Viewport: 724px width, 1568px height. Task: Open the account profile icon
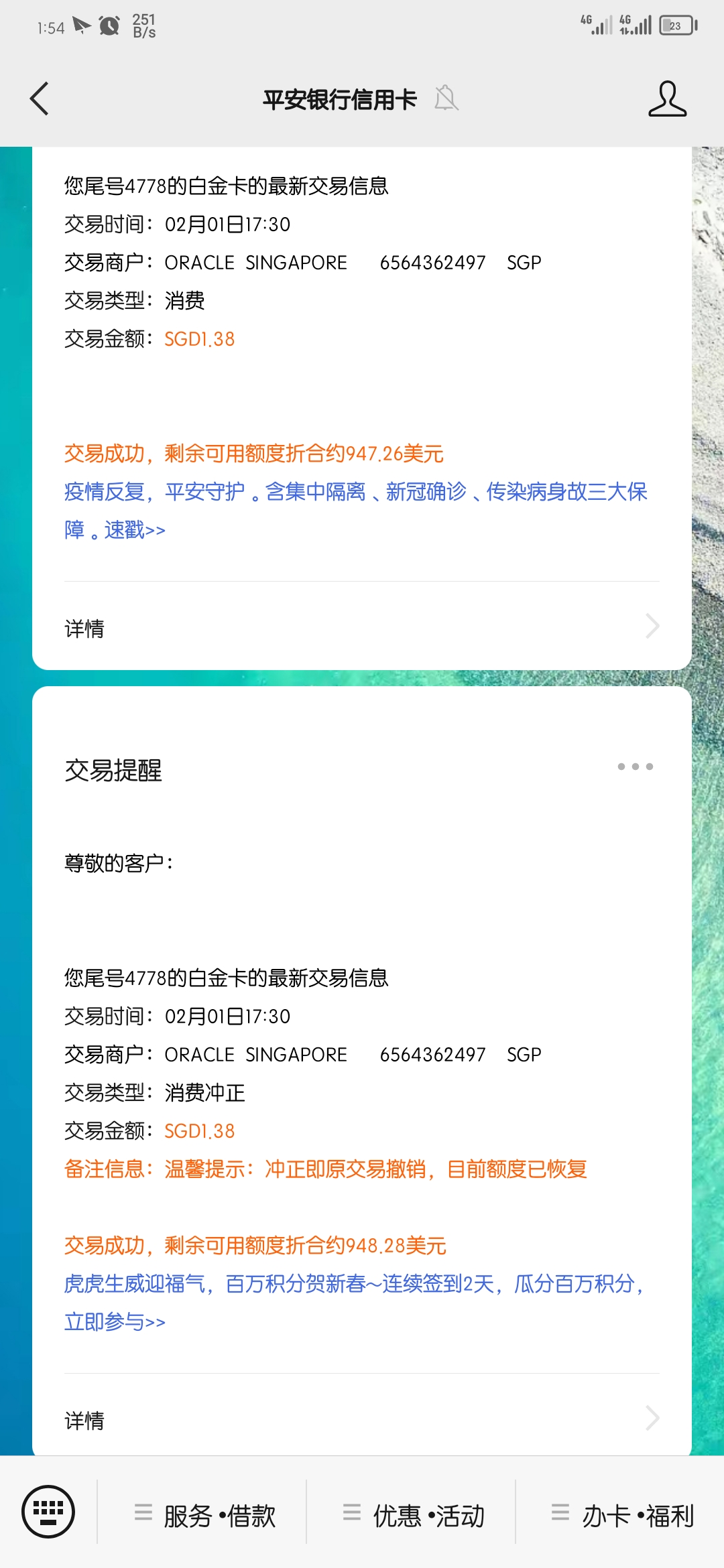pyautogui.click(x=667, y=99)
